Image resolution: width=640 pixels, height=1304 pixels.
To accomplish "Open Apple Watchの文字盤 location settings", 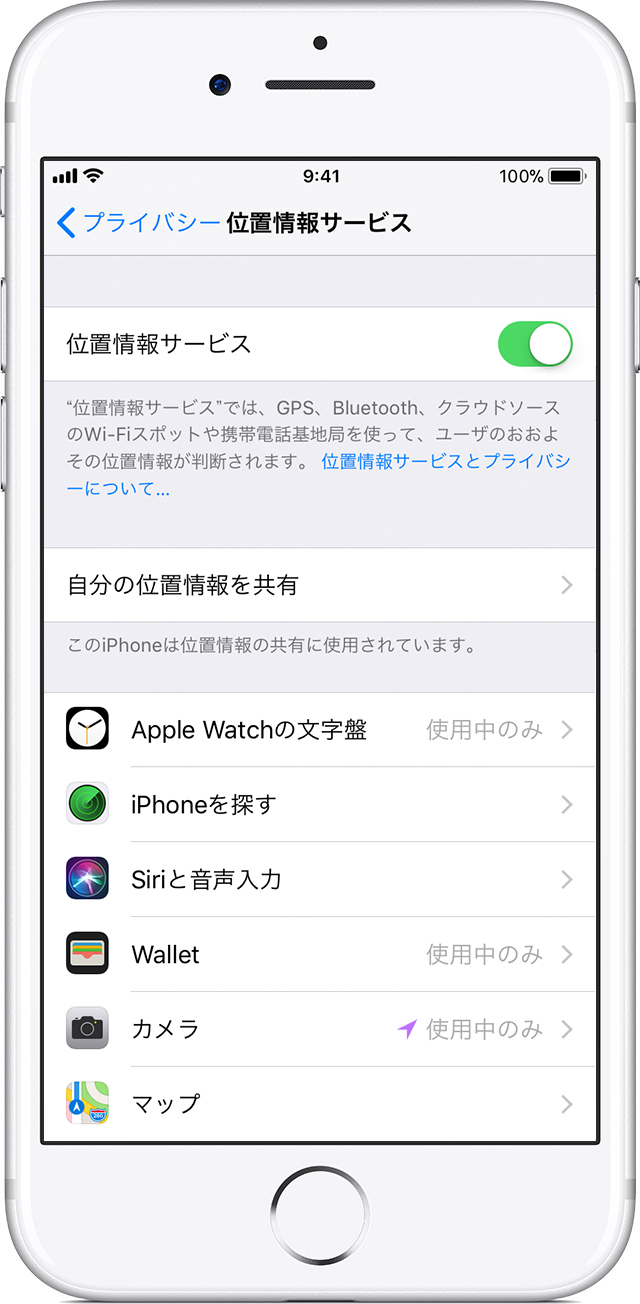I will coord(320,730).
